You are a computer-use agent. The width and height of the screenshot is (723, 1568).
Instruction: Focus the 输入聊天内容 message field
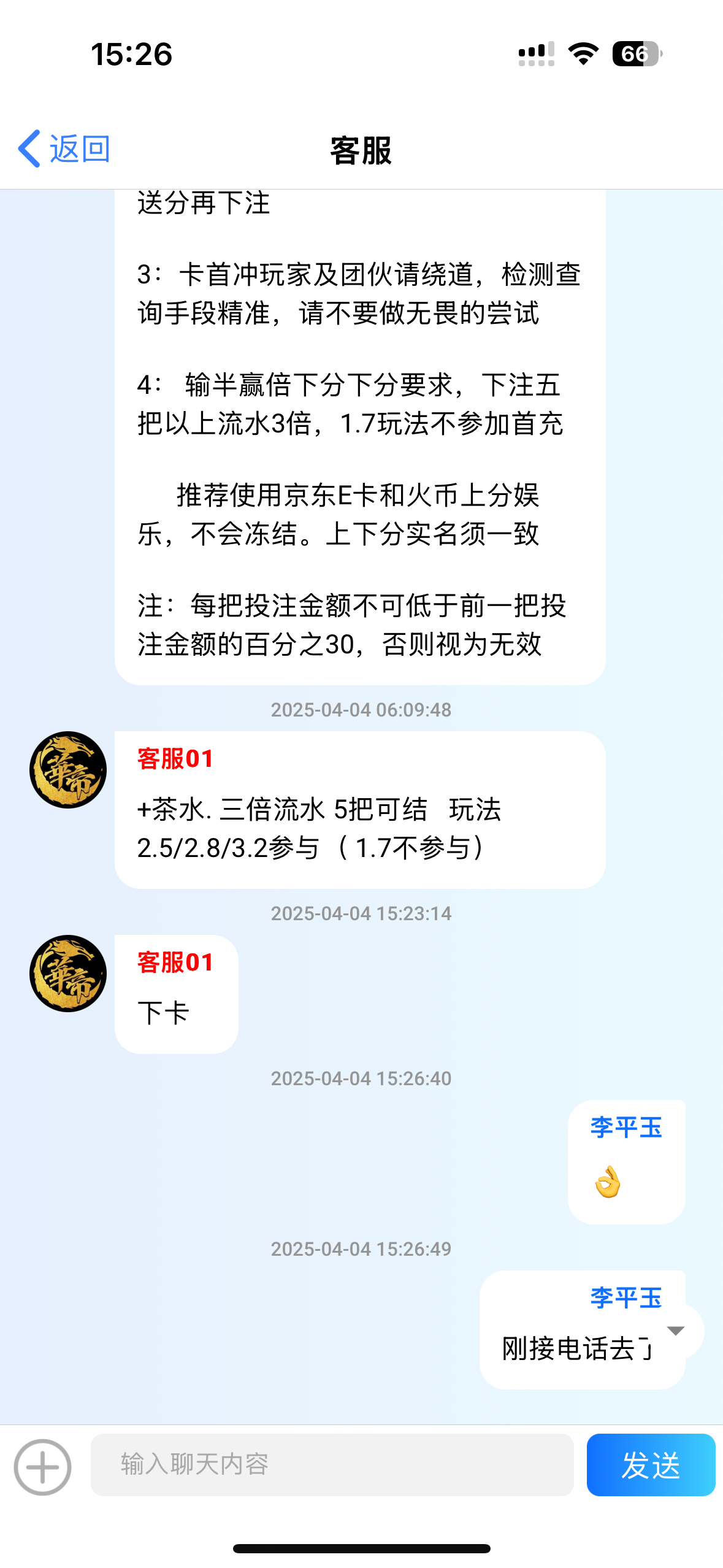pyautogui.click(x=332, y=1464)
